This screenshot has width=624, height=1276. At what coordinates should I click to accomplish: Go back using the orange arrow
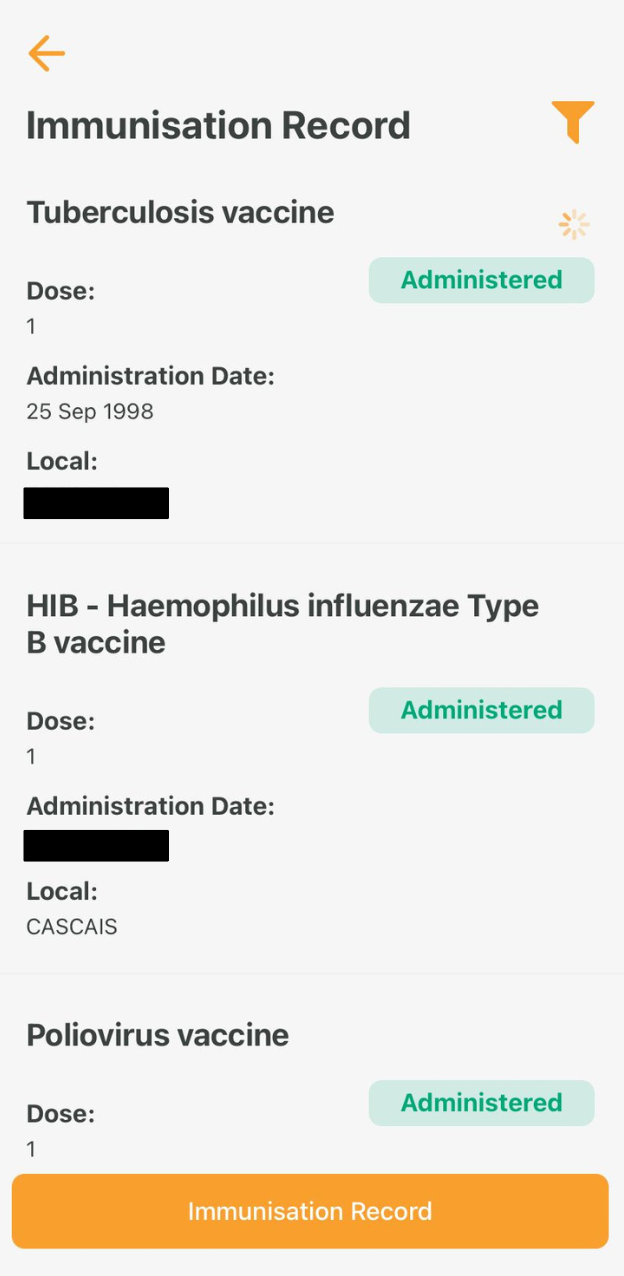[46, 53]
